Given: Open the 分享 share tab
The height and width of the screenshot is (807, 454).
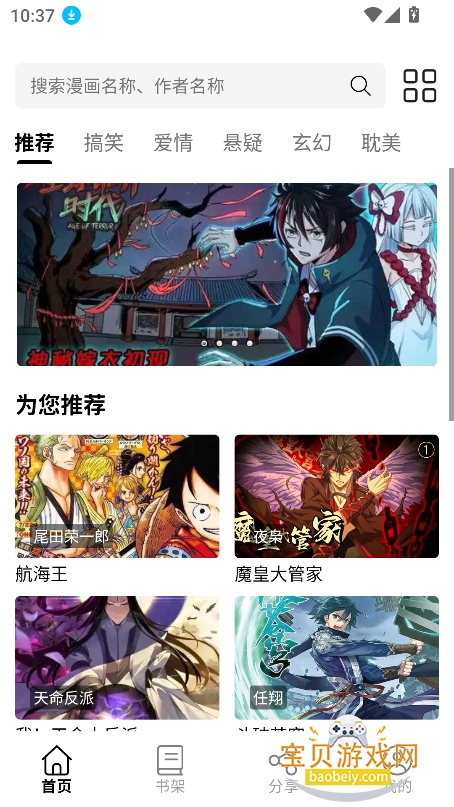Looking at the screenshot, I should tap(284, 769).
